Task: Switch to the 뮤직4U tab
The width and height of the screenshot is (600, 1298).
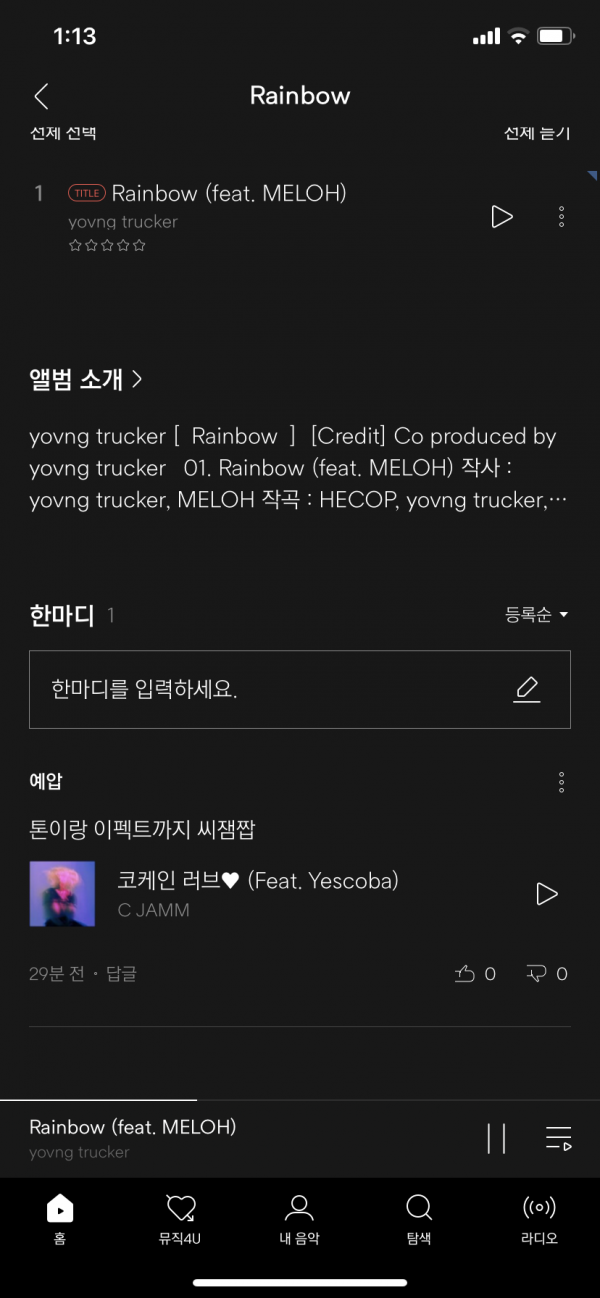Action: pos(180,1218)
